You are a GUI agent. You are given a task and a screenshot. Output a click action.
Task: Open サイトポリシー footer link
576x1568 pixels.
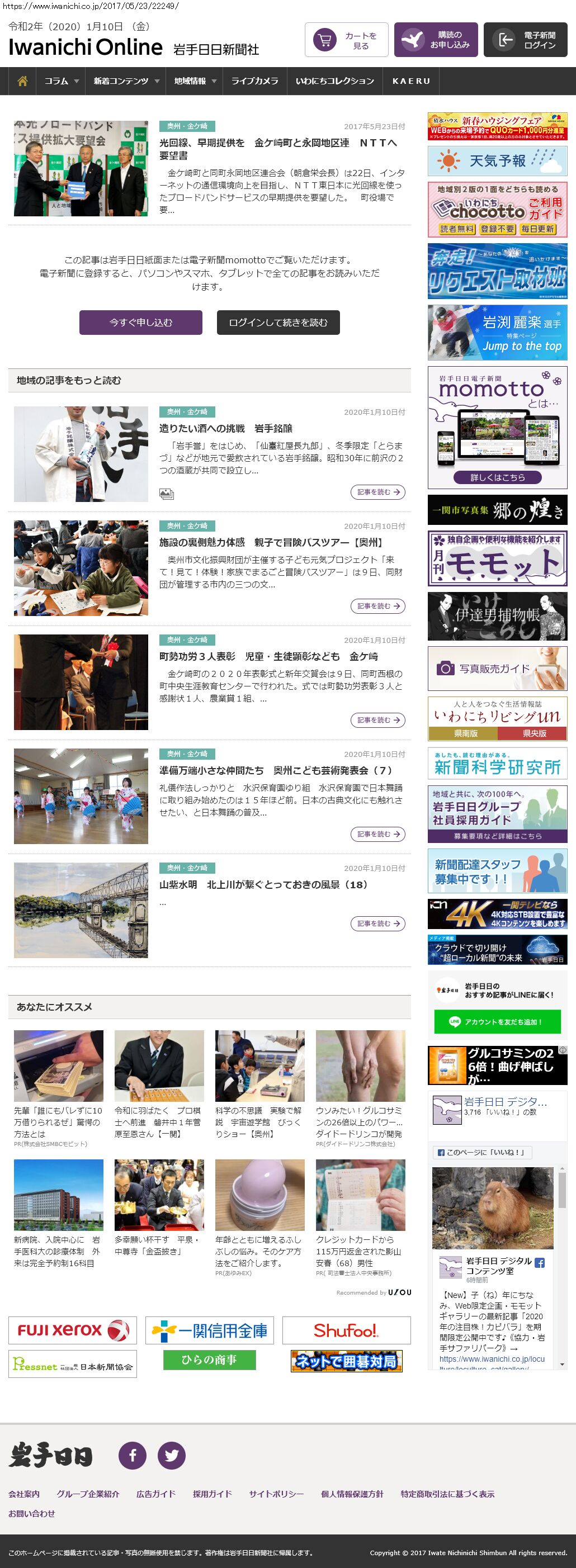click(x=276, y=1494)
